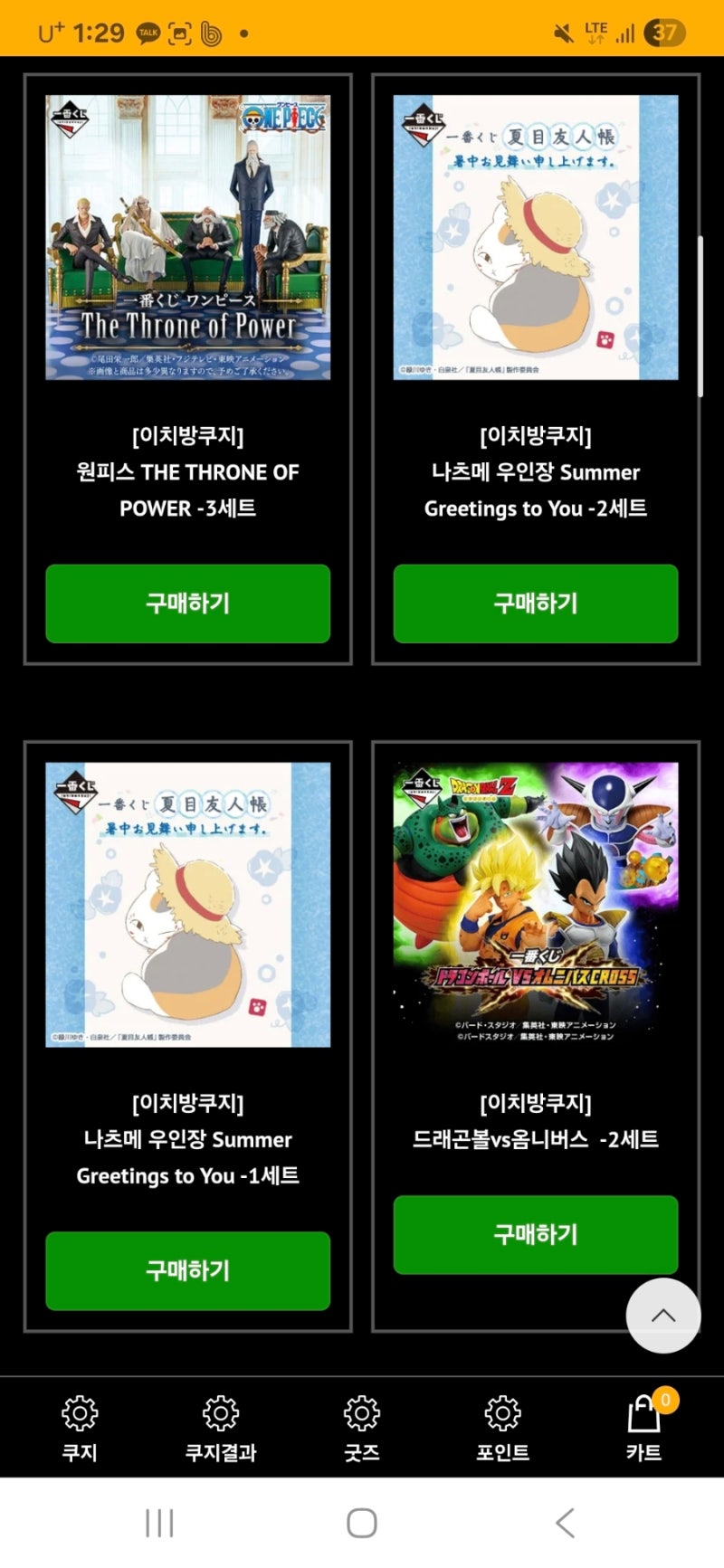The image size is (724, 1568).
Task: Switch to the 쿠지 tab
Action: [x=80, y=1428]
